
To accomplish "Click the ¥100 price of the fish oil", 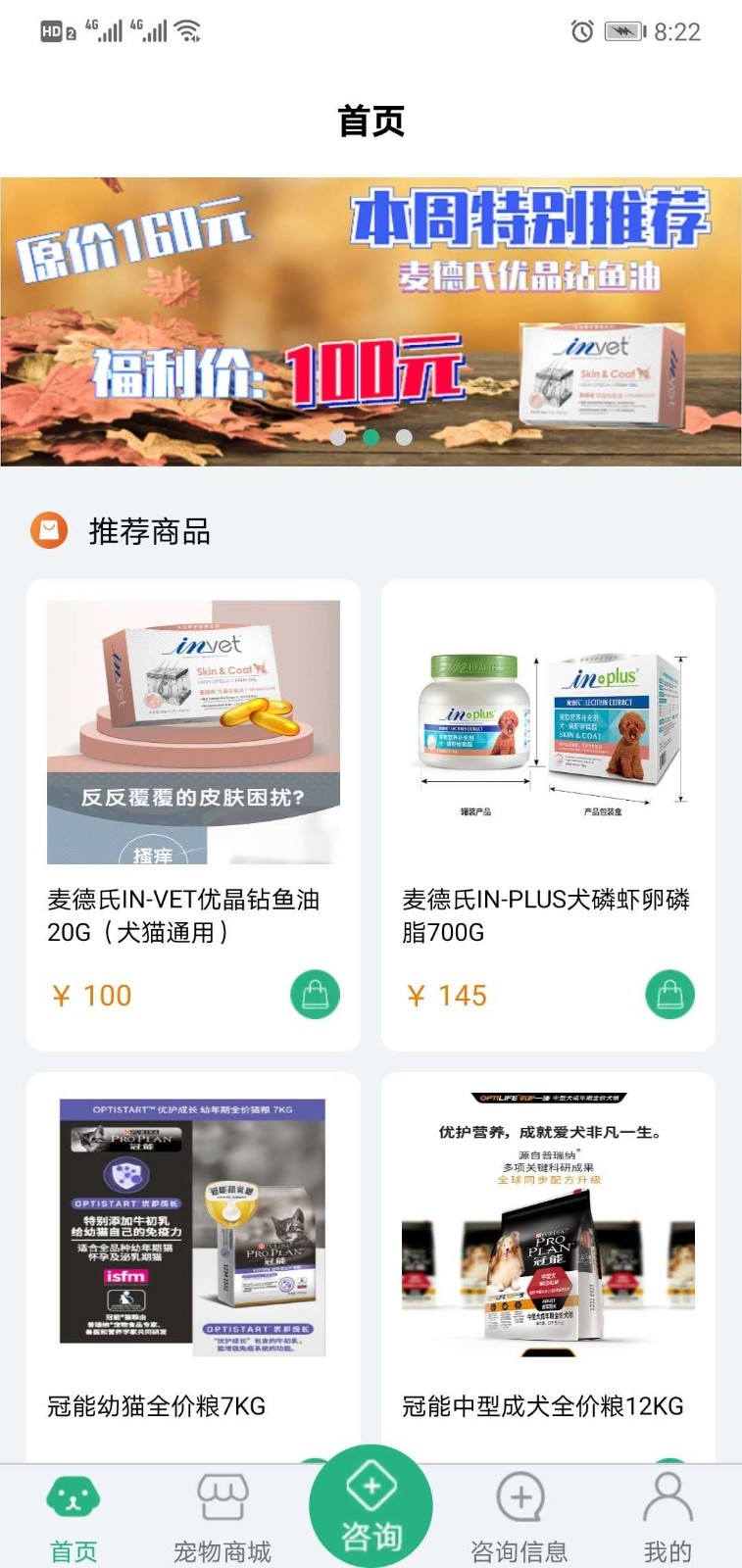I will click(x=94, y=995).
